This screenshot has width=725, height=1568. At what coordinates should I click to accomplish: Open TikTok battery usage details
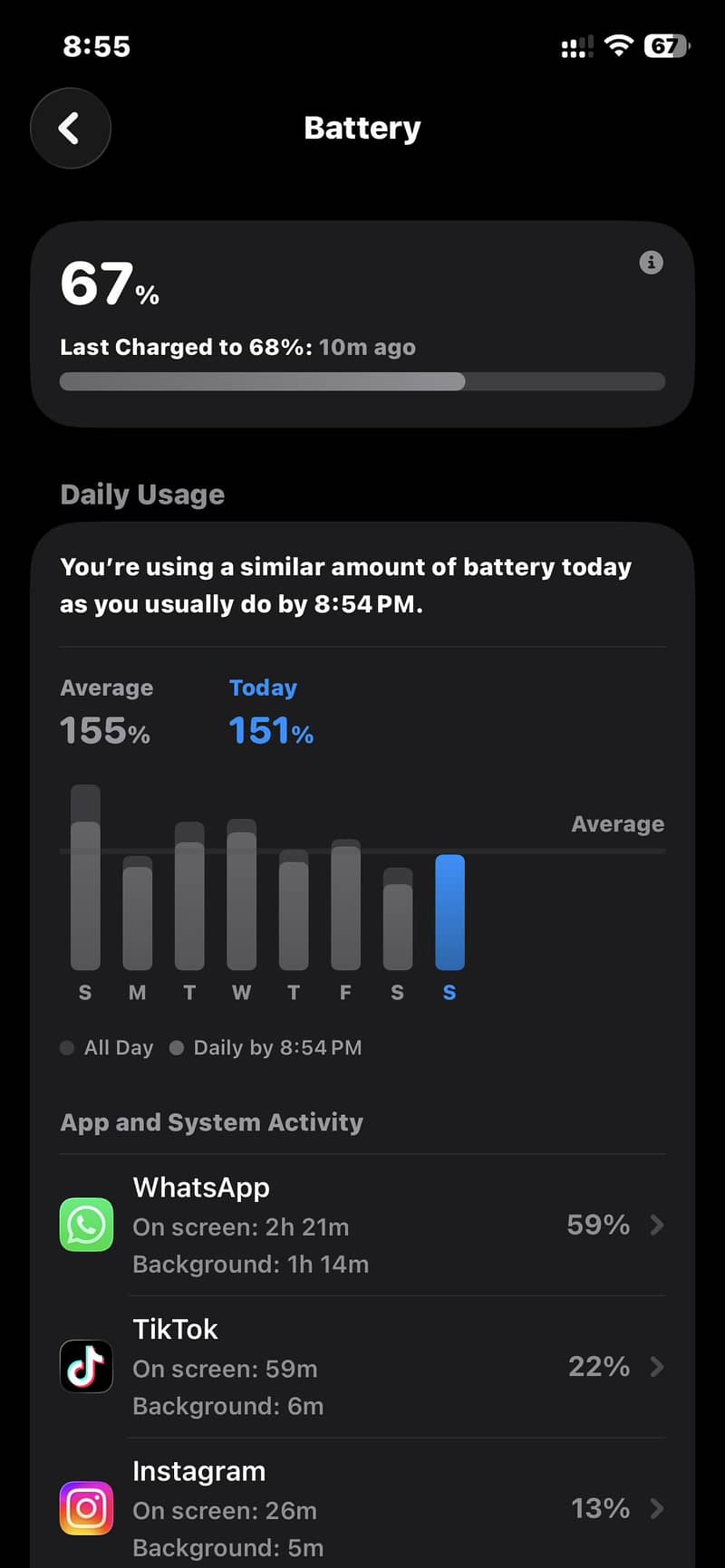coord(362,1367)
